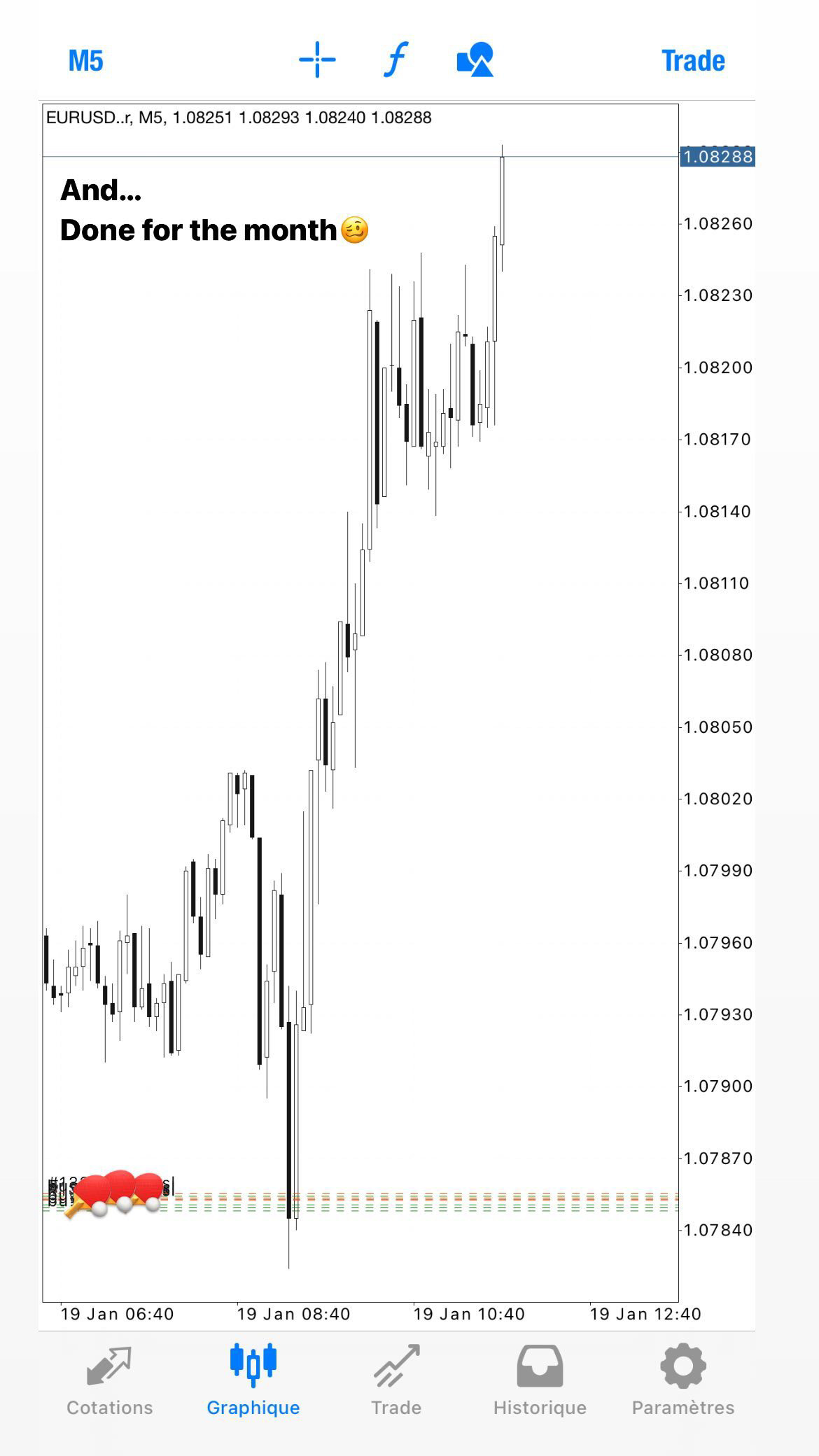Open the Historique tab
The height and width of the screenshot is (1456, 819).
tap(540, 1380)
